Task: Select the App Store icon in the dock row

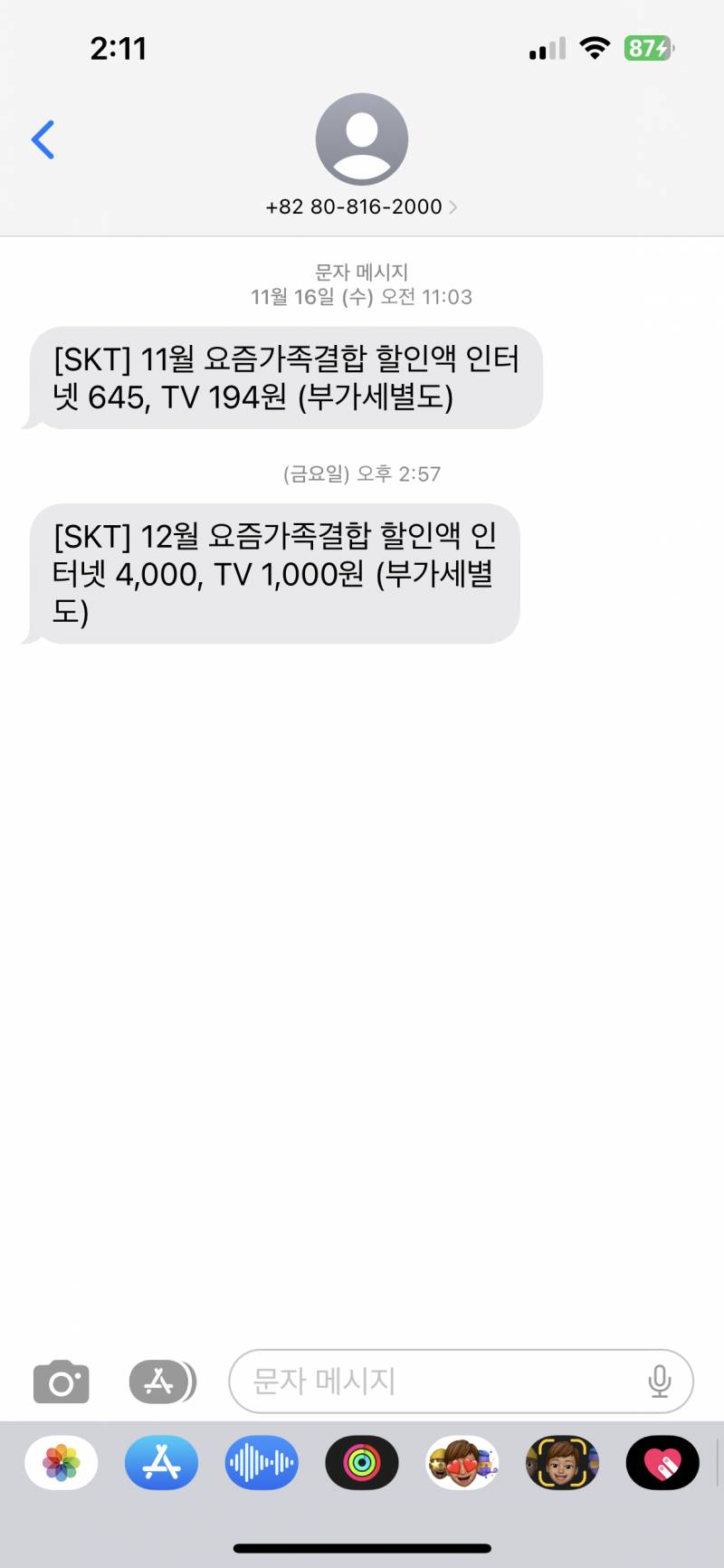Action: (x=160, y=1463)
